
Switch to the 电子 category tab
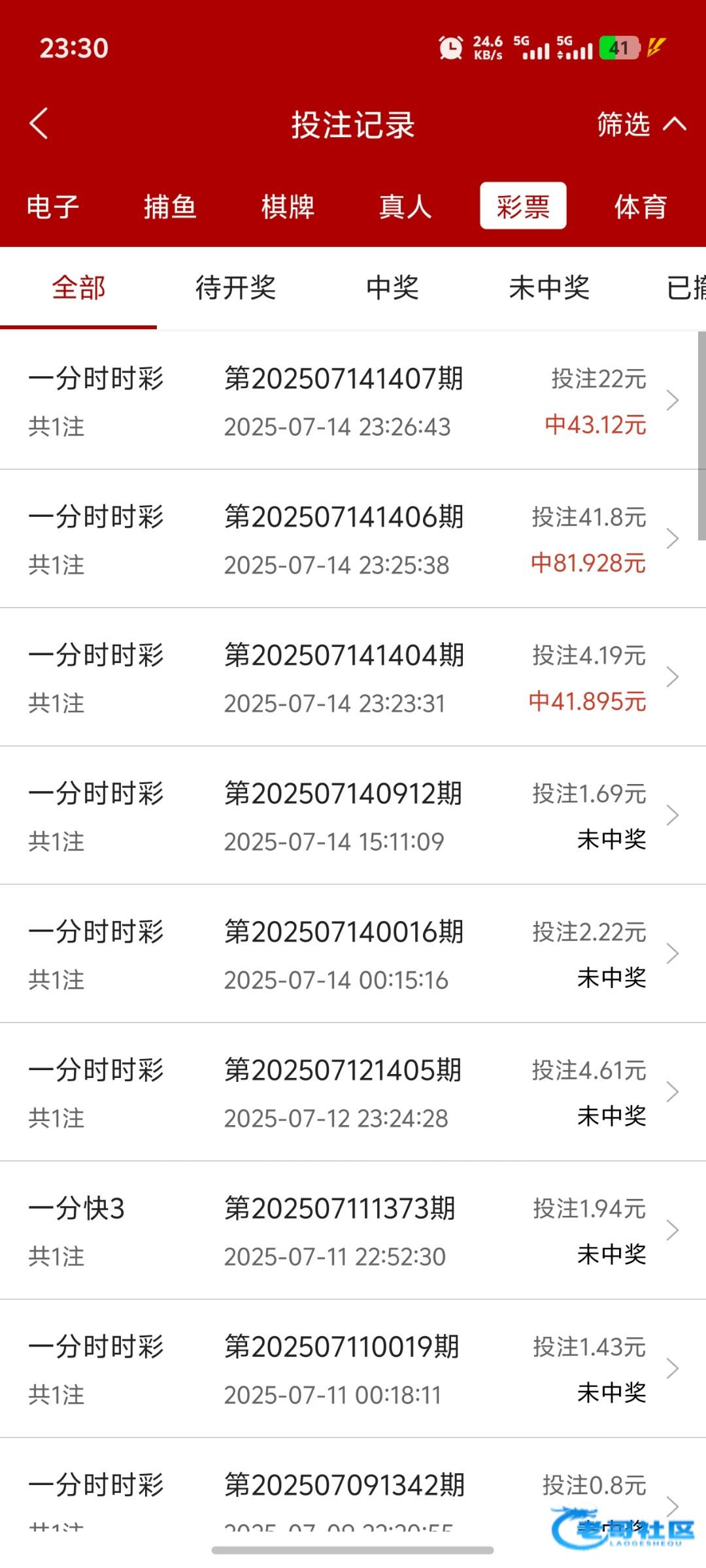(52, 206)
